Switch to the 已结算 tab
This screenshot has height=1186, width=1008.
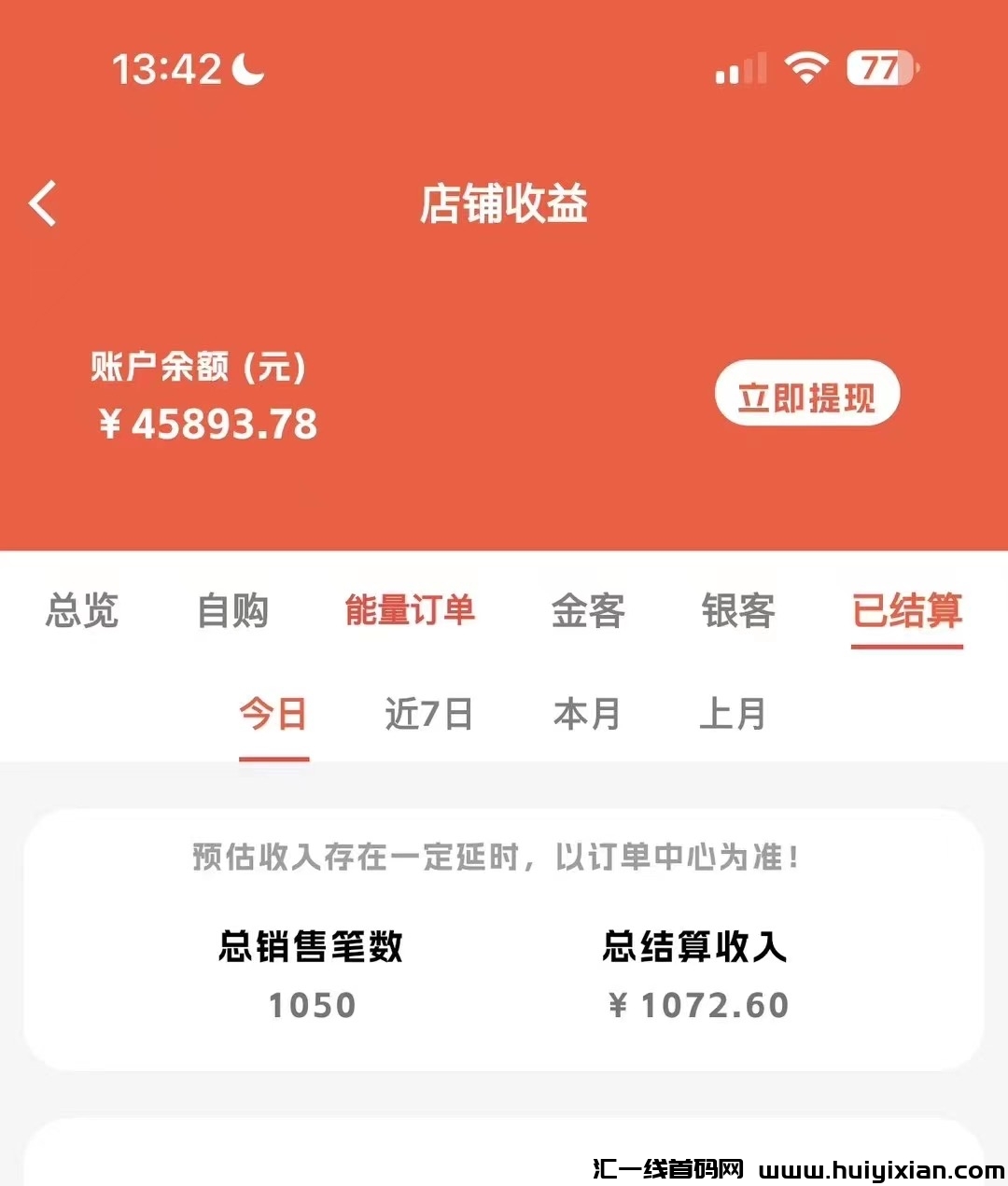click(906, 612)
